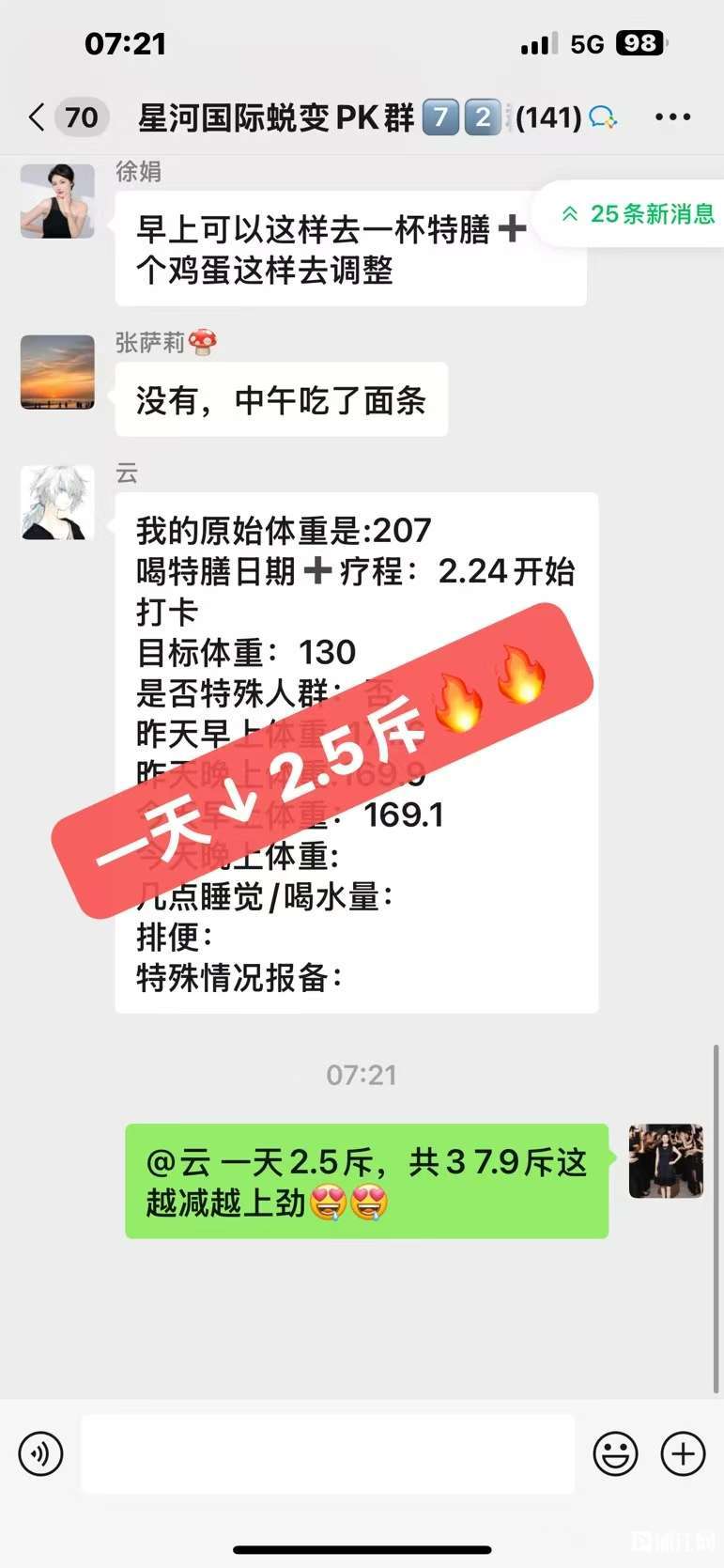
Task: Open 徐娟's profile avatar
Action: pyautogui.click(x=57, y=201)
